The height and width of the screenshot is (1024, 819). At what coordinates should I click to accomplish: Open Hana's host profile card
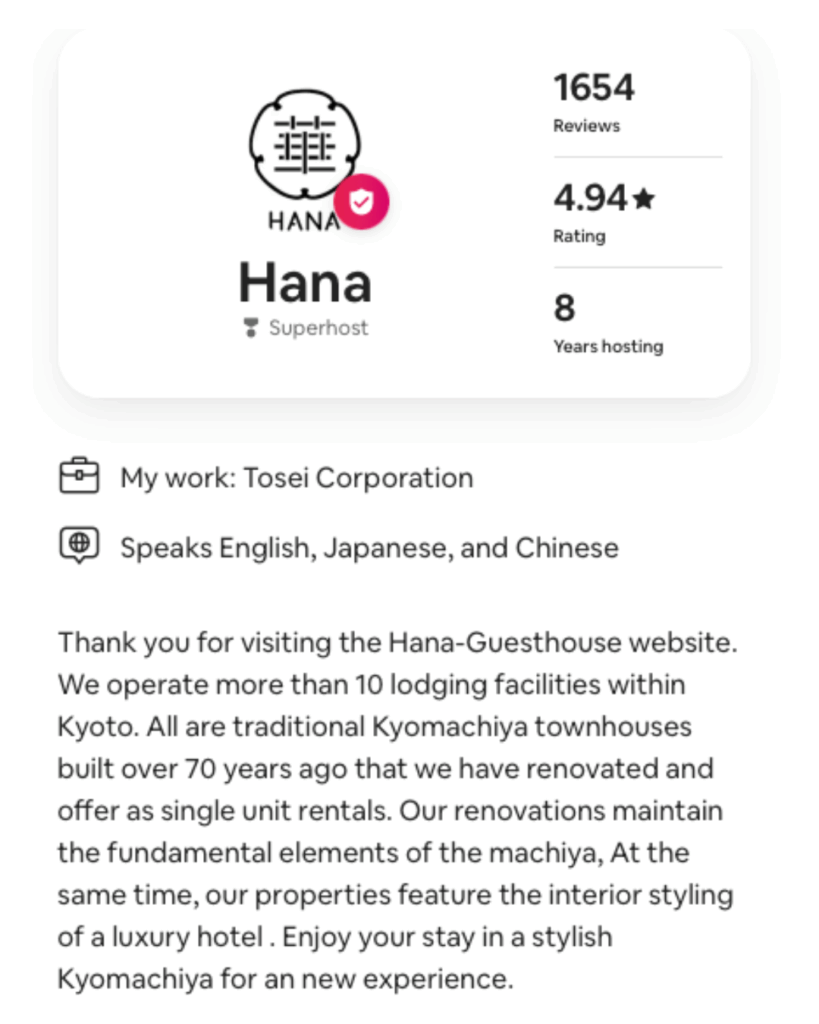(304, 283)
